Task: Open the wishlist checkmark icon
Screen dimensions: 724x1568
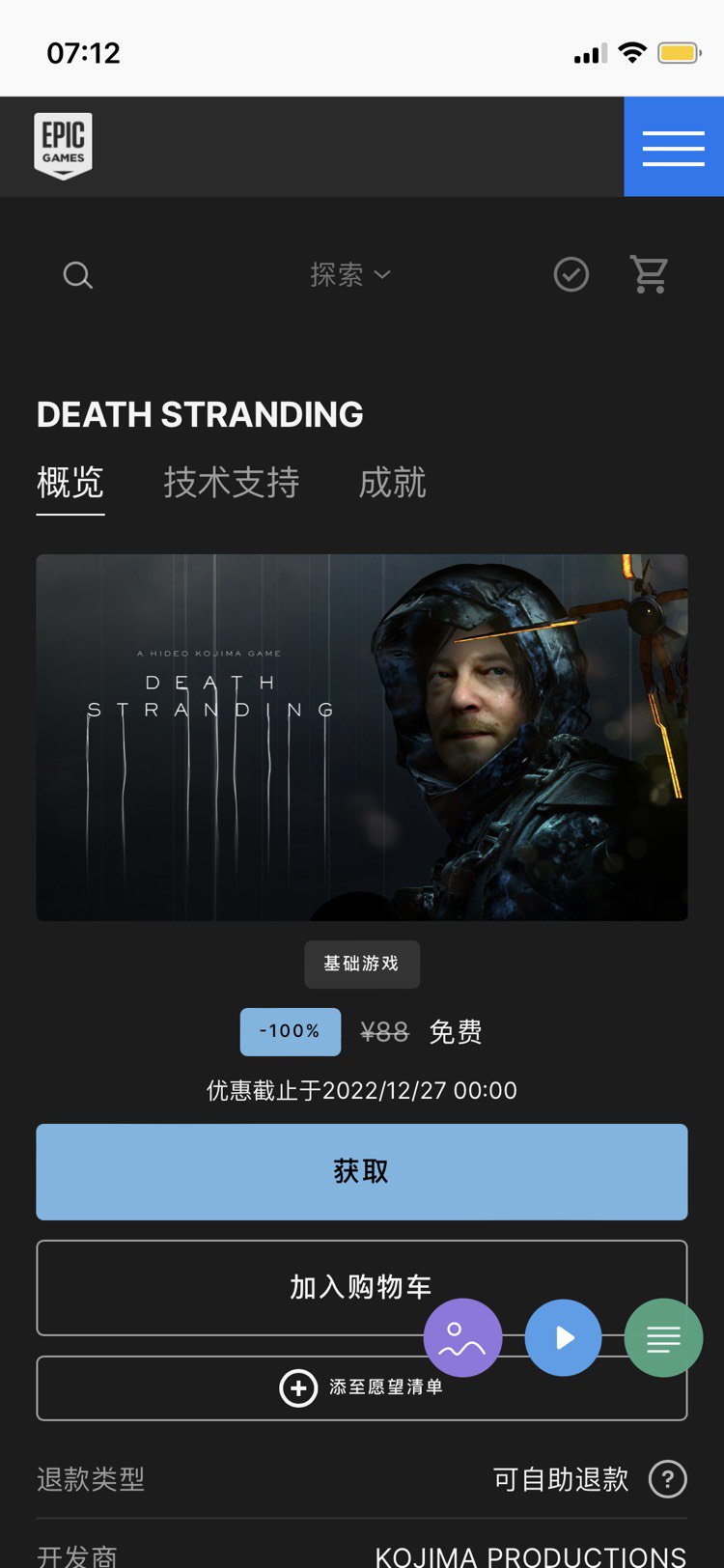Action: tap(571, 275)
